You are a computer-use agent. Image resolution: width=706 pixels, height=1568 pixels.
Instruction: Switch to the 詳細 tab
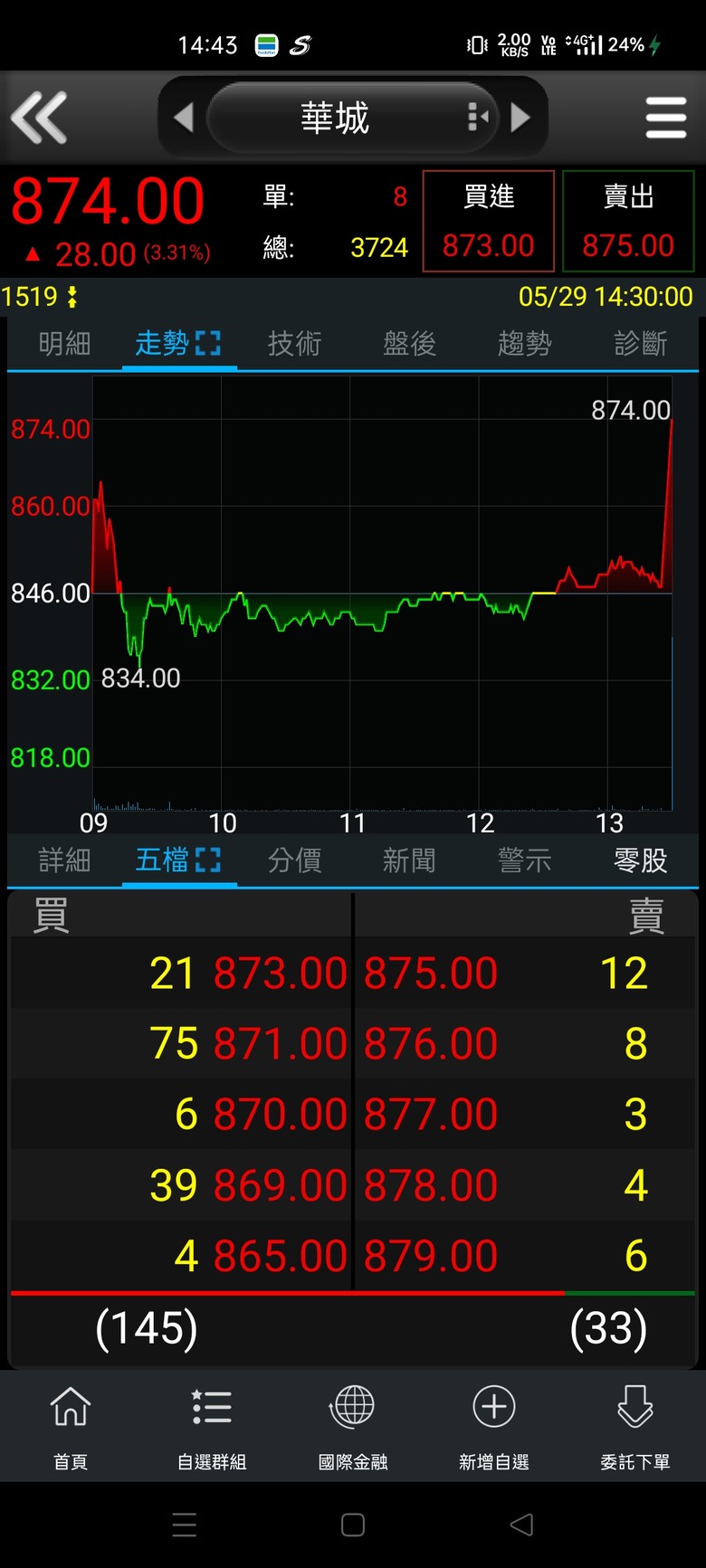pyautogui.click(x=64, y=860)
